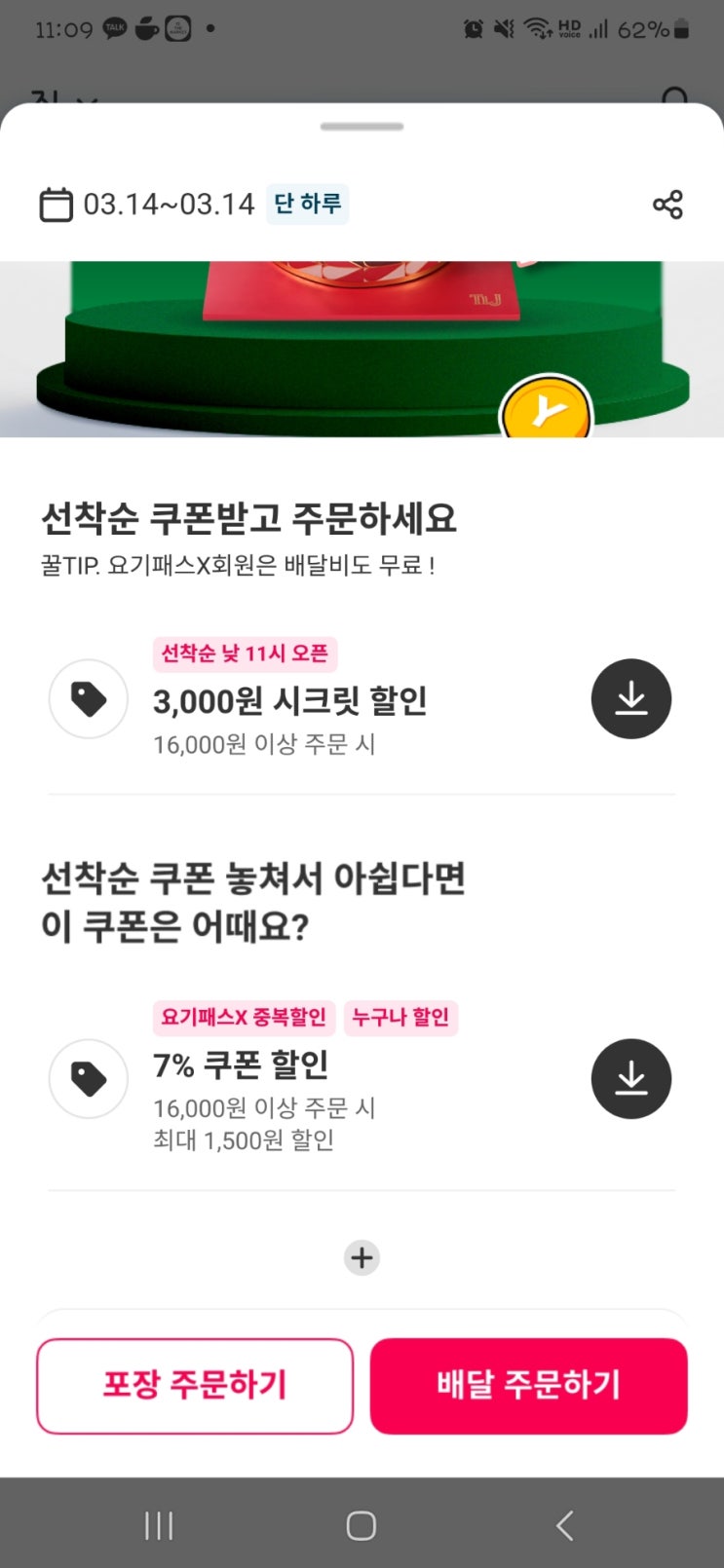The width and height of the screenshot is (724, 1568).
Task: Go back using system navigation
Action: (x=564, y=1525)
